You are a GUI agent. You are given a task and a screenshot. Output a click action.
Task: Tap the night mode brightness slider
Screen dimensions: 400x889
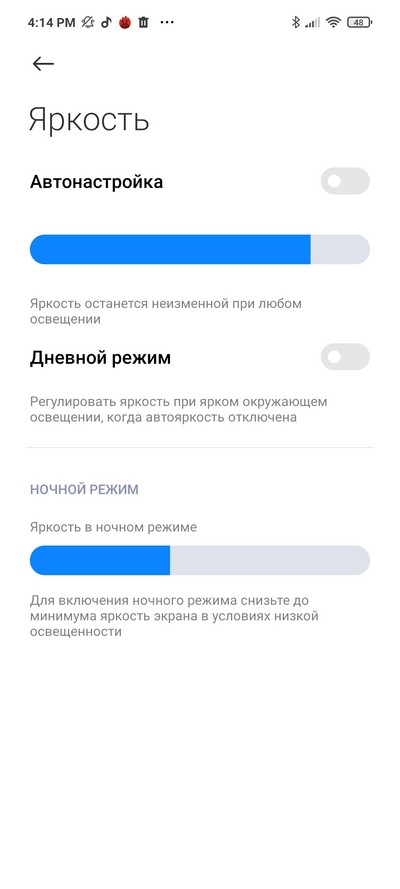pyautogui.click(x=199, y=560)
